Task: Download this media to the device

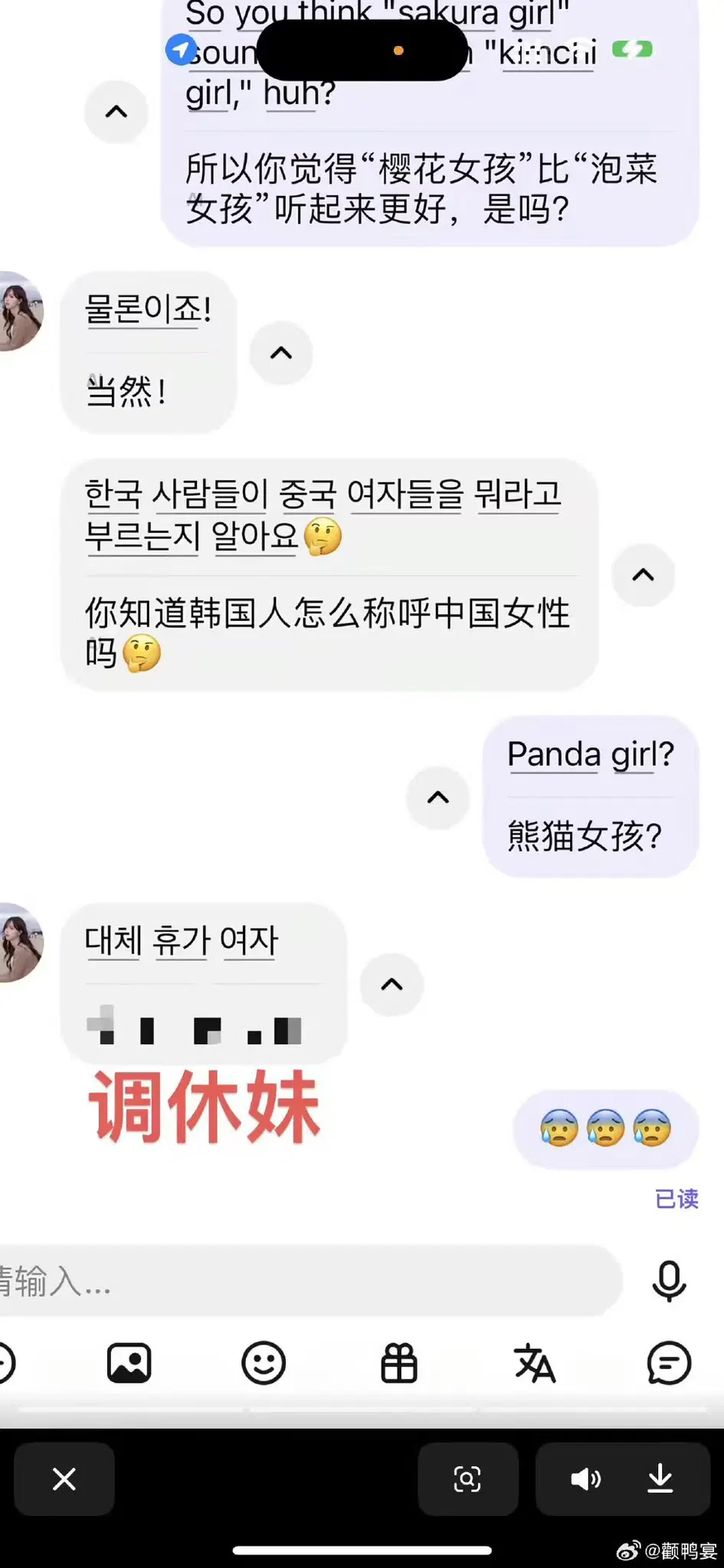Action: point(660,1479)
